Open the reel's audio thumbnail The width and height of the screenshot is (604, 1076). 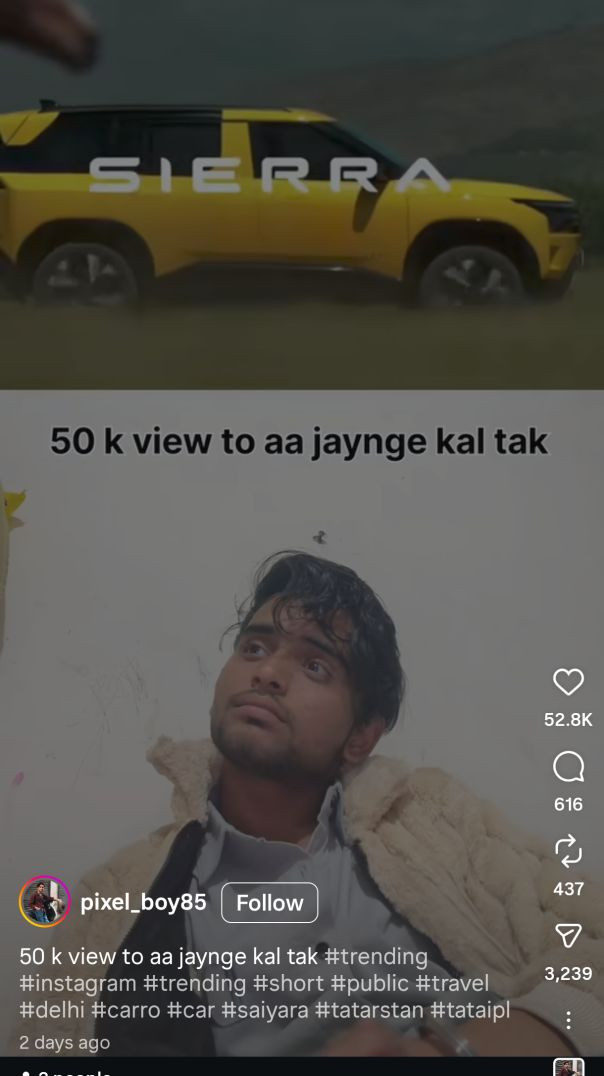click(568, 1067)
